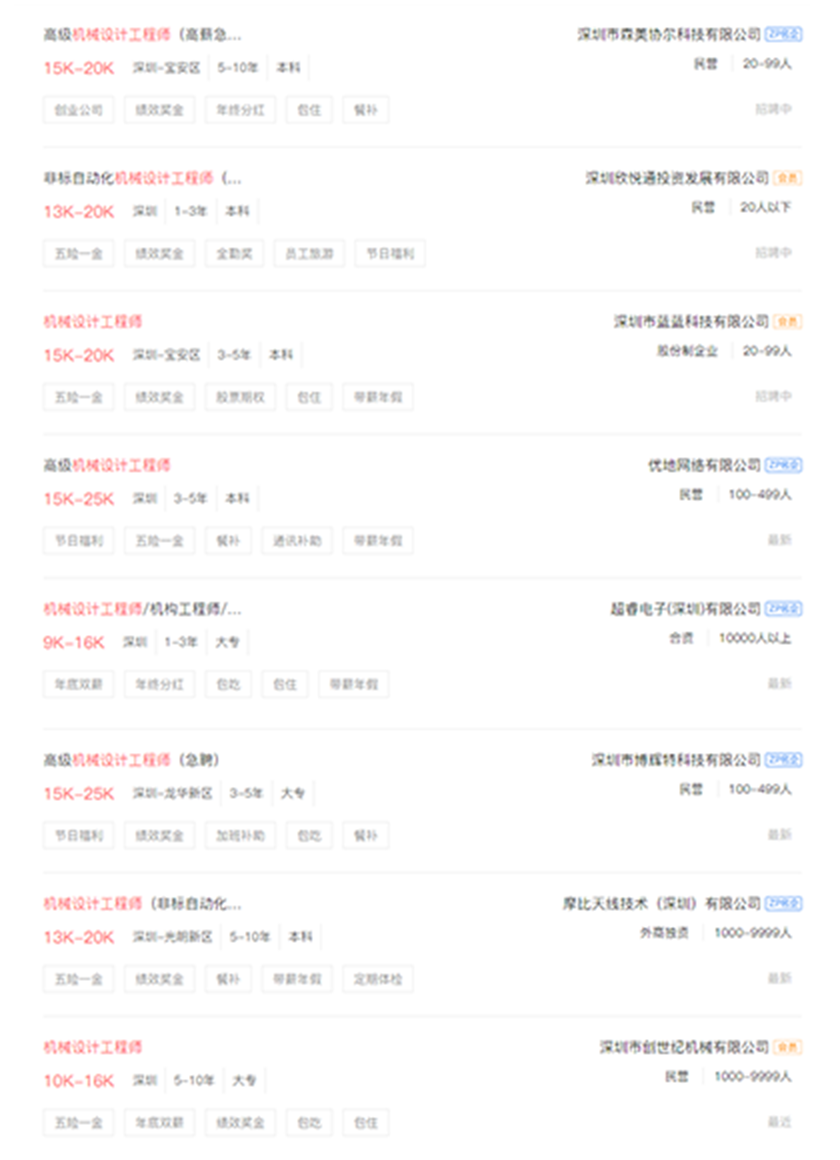View the 高级机械设计工程师（急聘）job at 深圳市博辉特科技有限公司
This screenshot has width=840, height=1160.
coord(131,760)
